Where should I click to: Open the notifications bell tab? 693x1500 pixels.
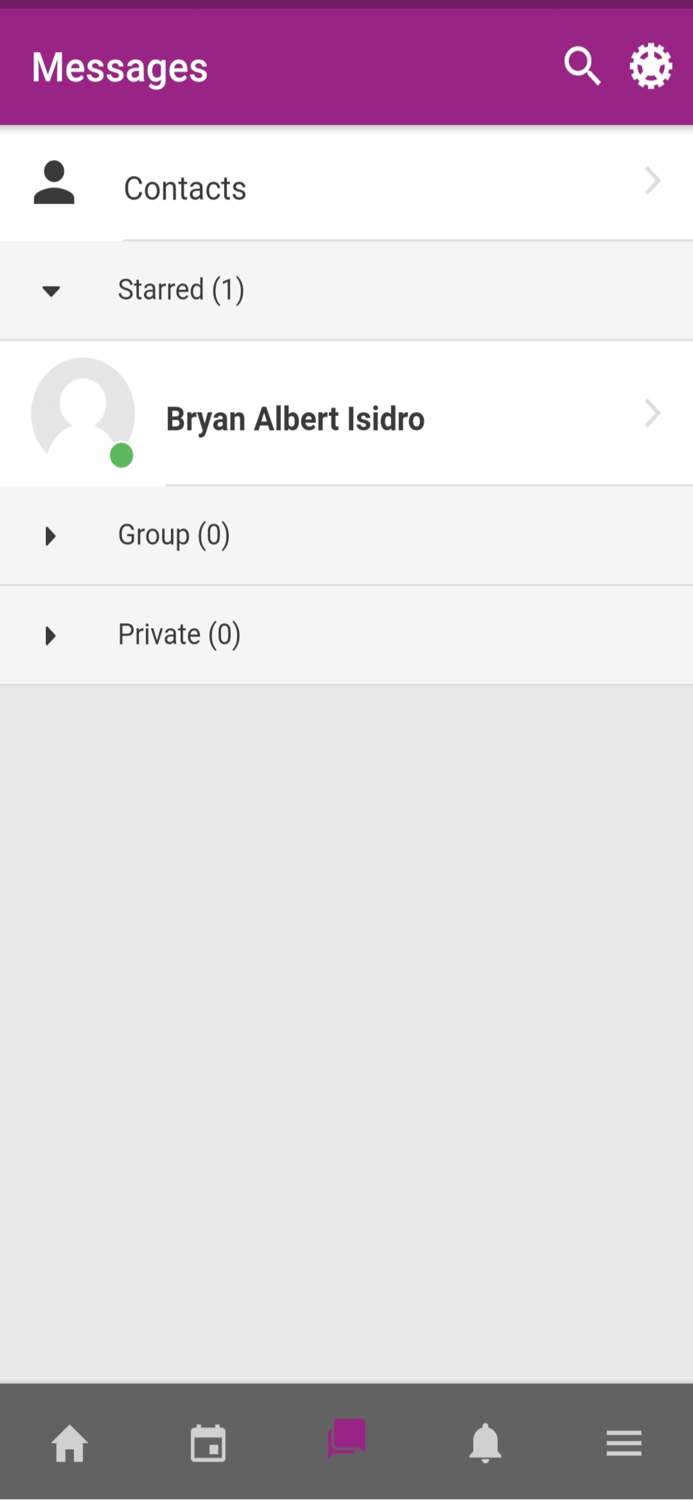coord(485,1443)
